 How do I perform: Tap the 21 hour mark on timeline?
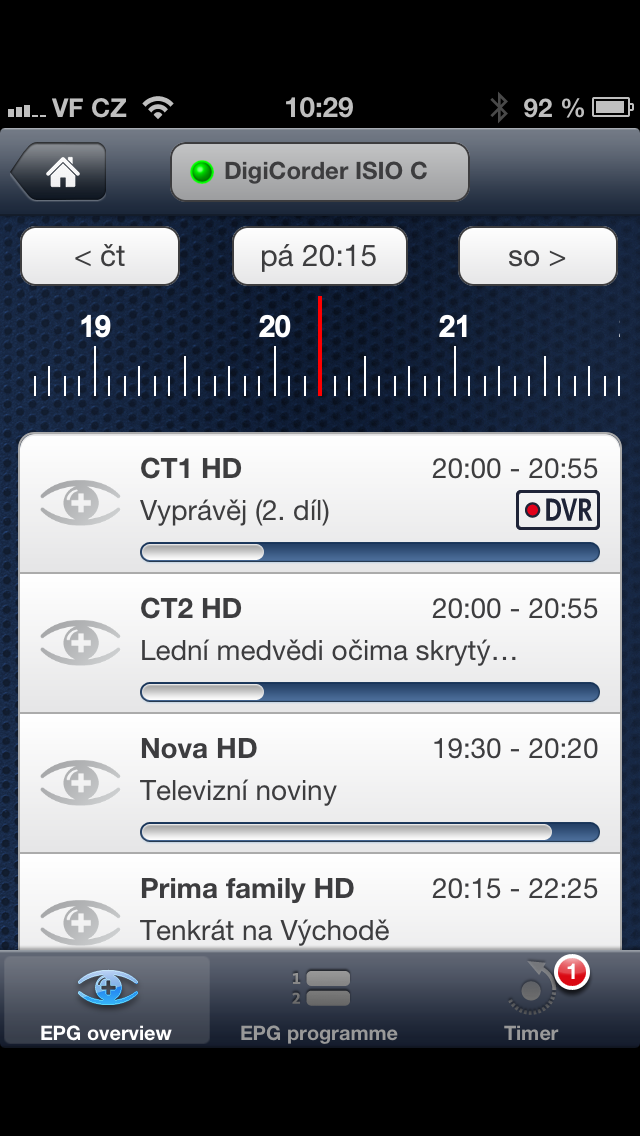454,327
